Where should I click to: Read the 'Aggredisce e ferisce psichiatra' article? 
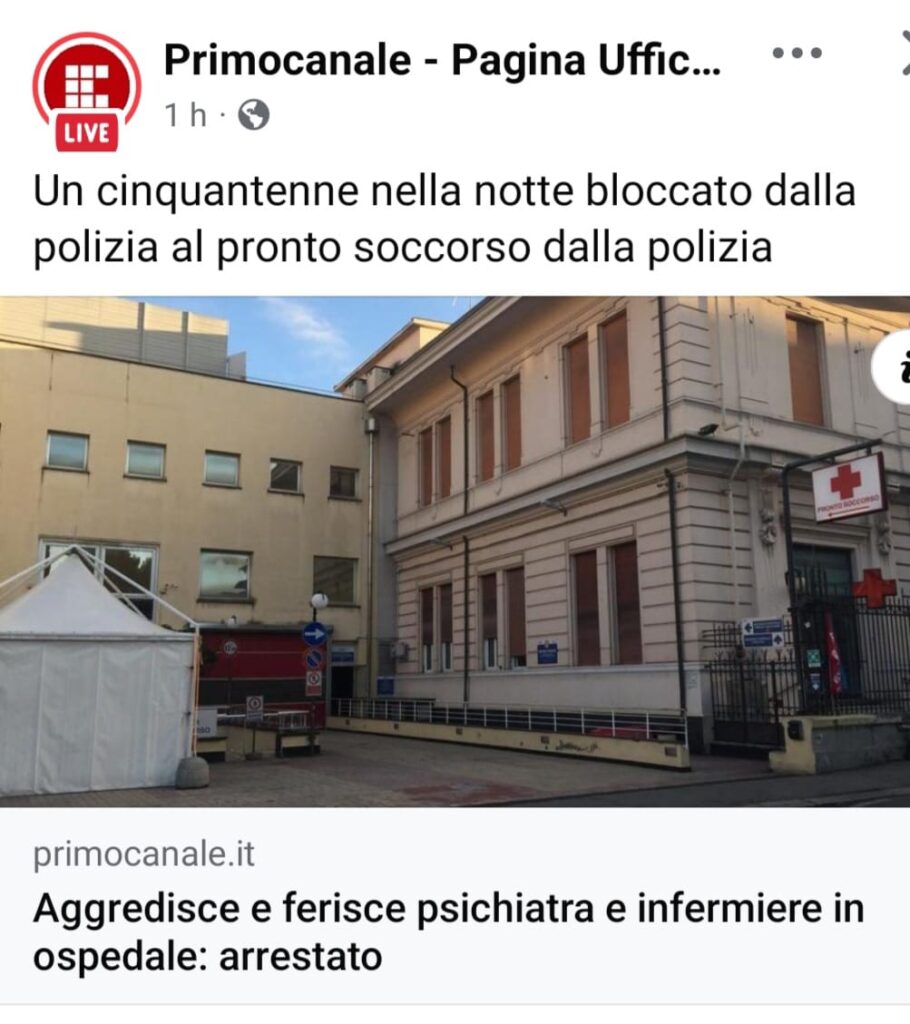[x=448, y=931]
